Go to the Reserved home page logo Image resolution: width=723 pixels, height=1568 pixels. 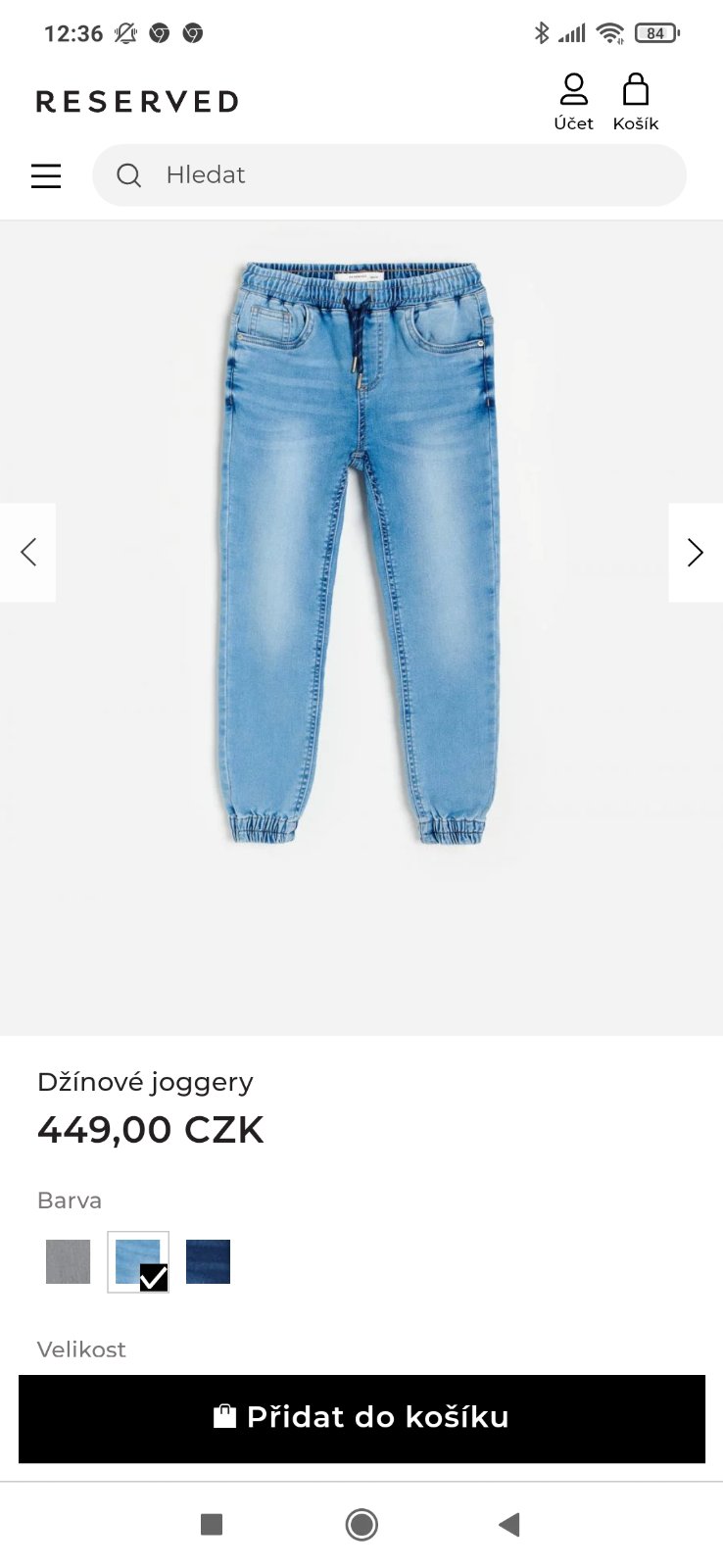point(137,102)
